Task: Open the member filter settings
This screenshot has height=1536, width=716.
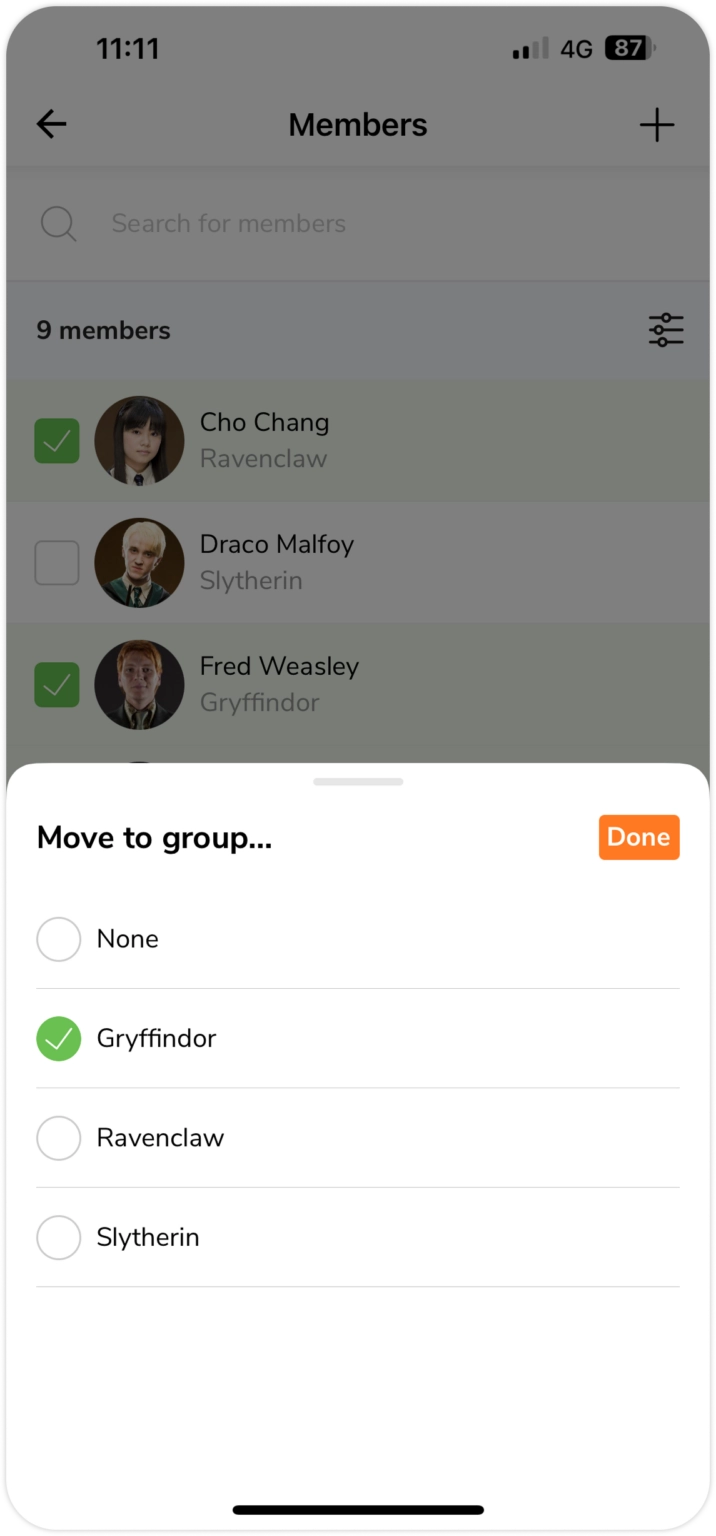Action: [x=665, y=330]
